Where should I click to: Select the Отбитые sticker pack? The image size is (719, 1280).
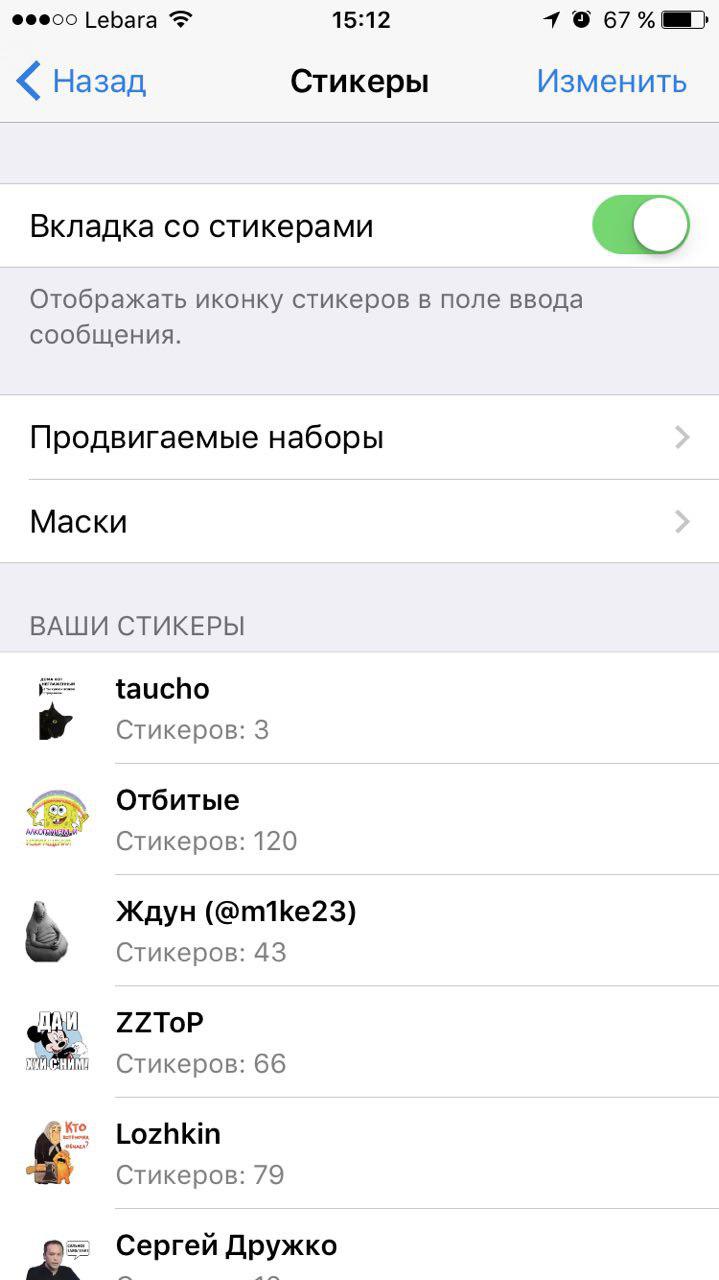(359, 819)
